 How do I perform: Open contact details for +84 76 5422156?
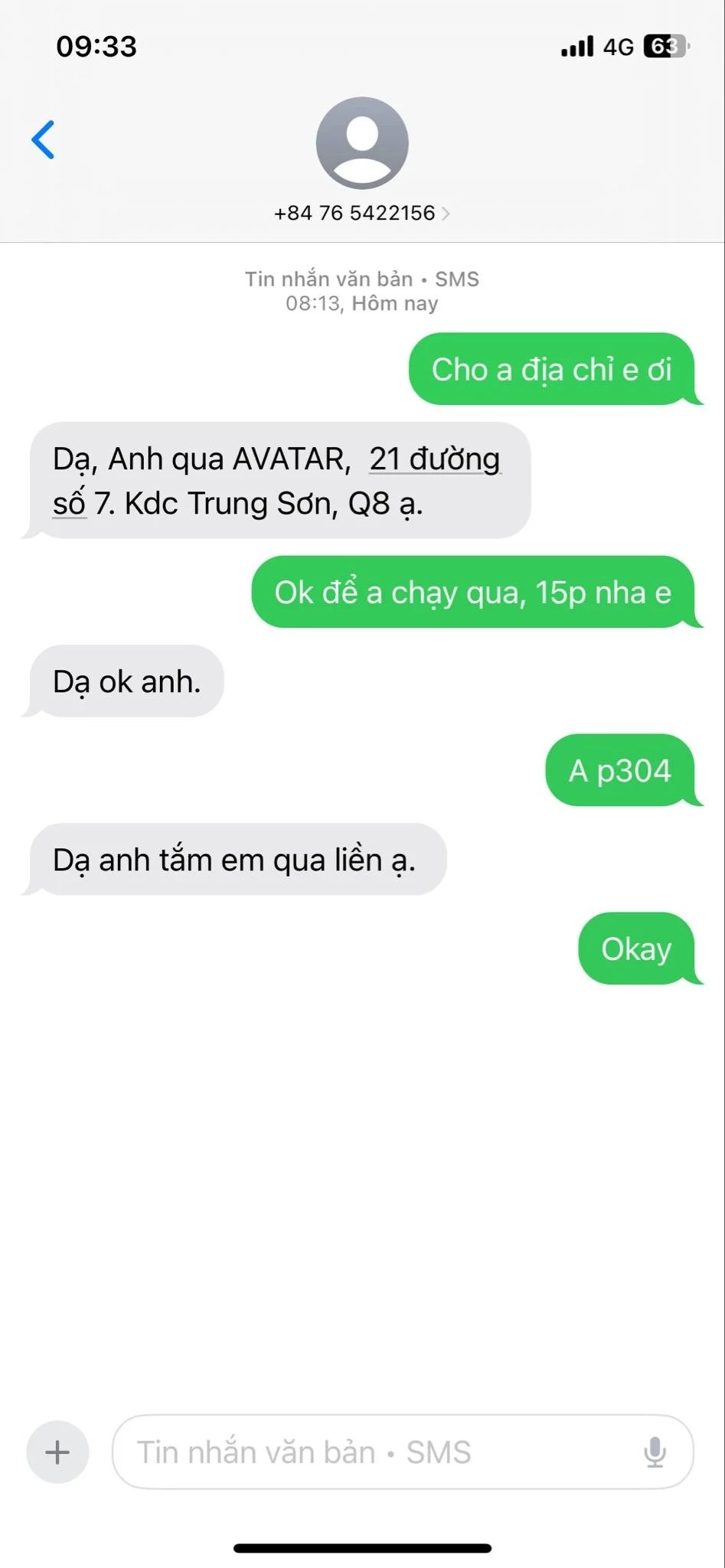point(361,213)
